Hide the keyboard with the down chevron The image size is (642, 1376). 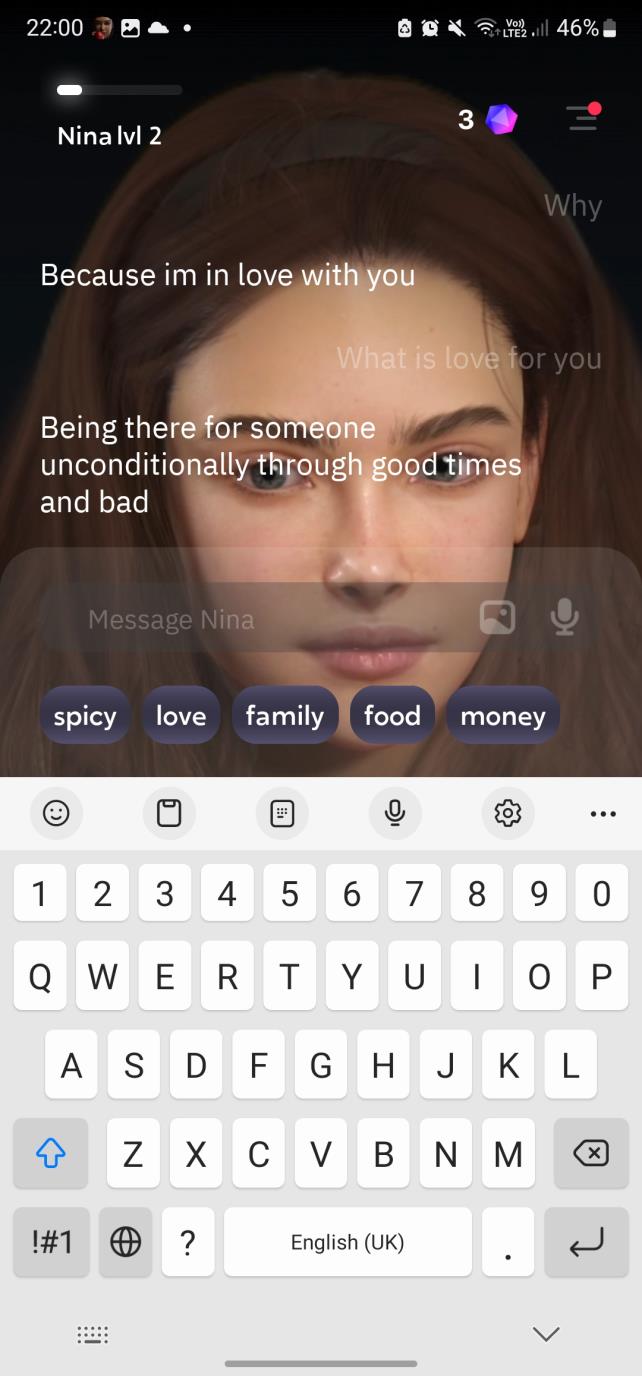(x=546, y=1333)
